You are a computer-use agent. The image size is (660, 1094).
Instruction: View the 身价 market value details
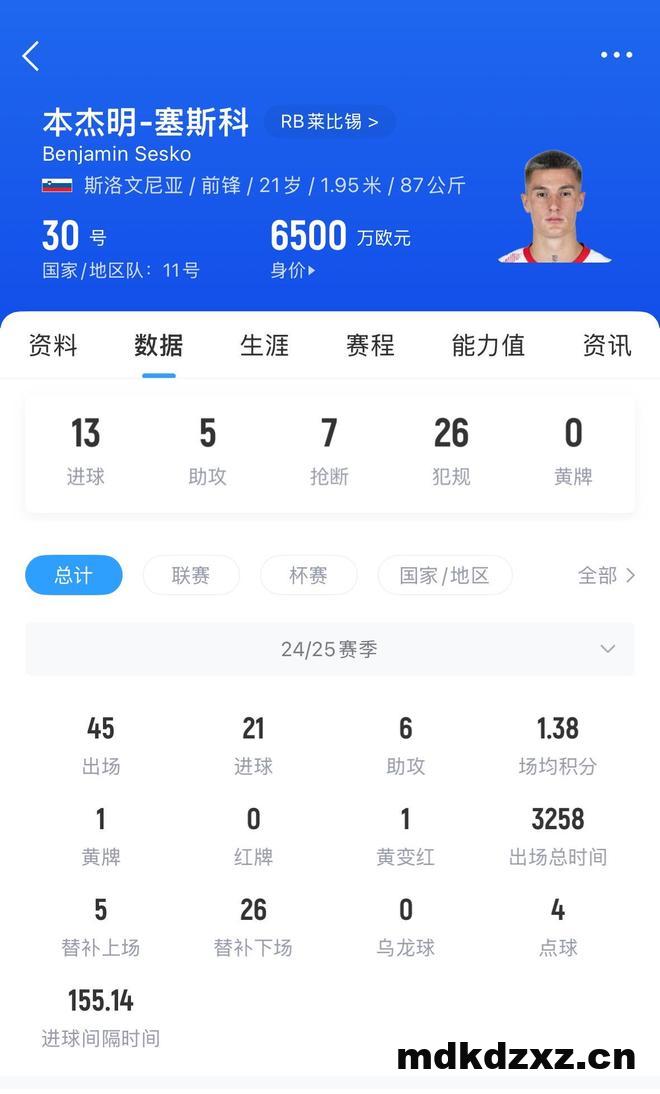click(x=293, y=270)
